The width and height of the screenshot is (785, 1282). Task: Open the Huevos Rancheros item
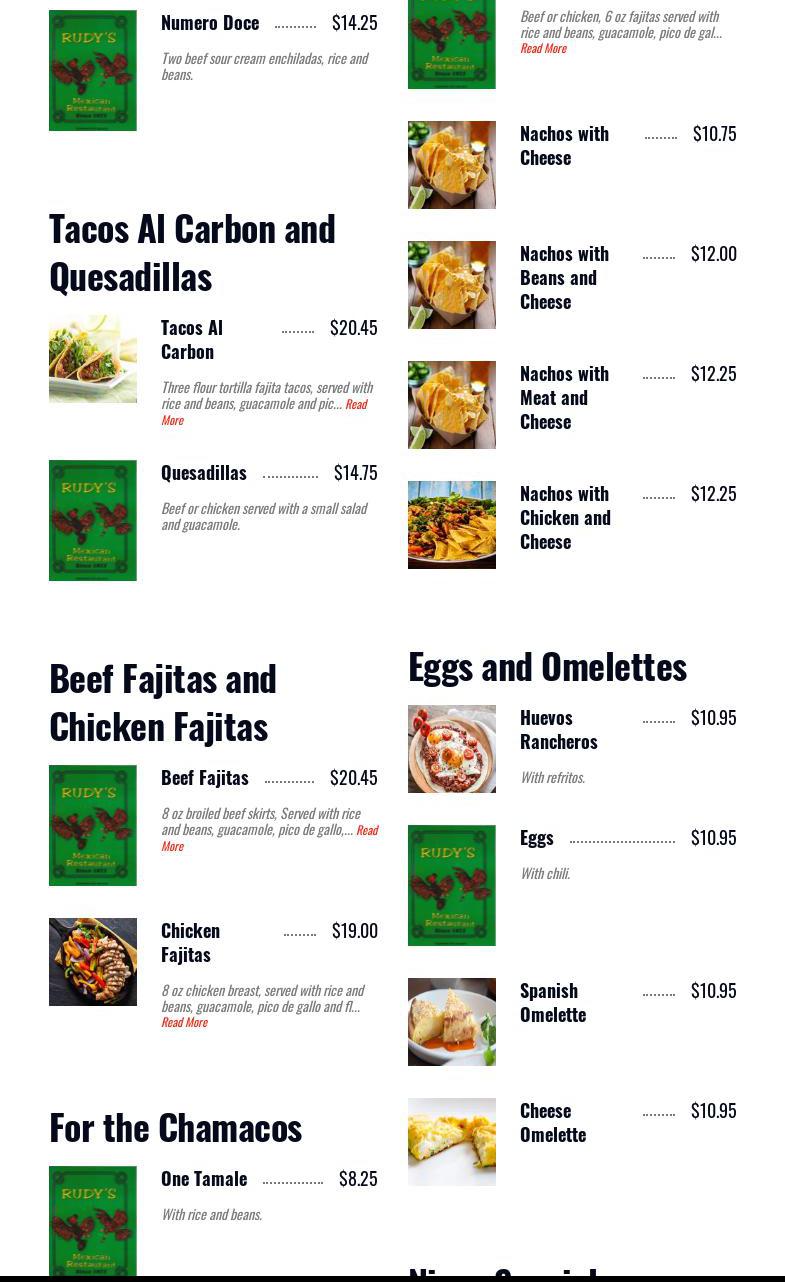[x=558, y=730]
